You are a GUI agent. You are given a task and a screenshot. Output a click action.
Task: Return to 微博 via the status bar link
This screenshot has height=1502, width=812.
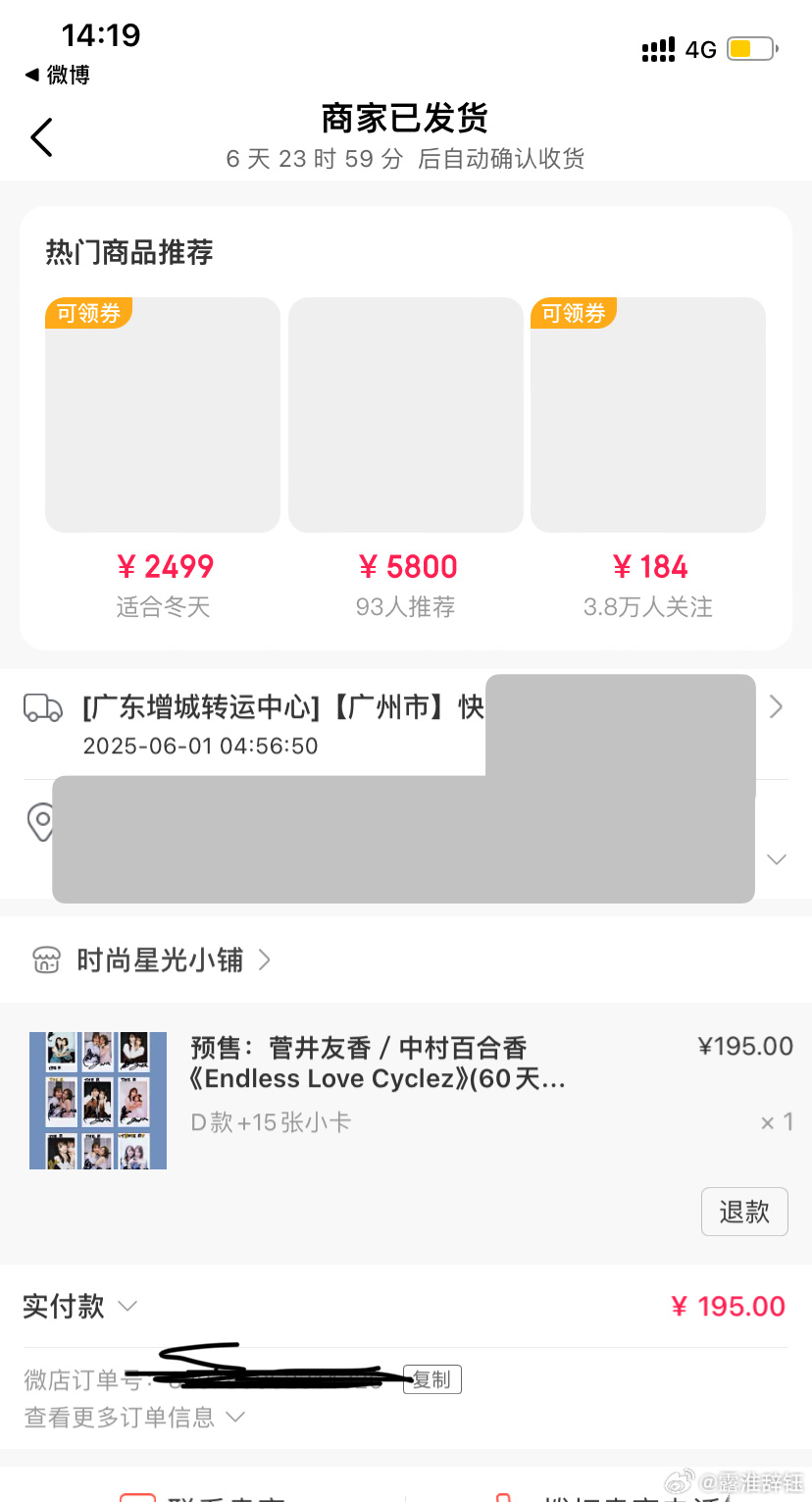click(x=57, y=75)
